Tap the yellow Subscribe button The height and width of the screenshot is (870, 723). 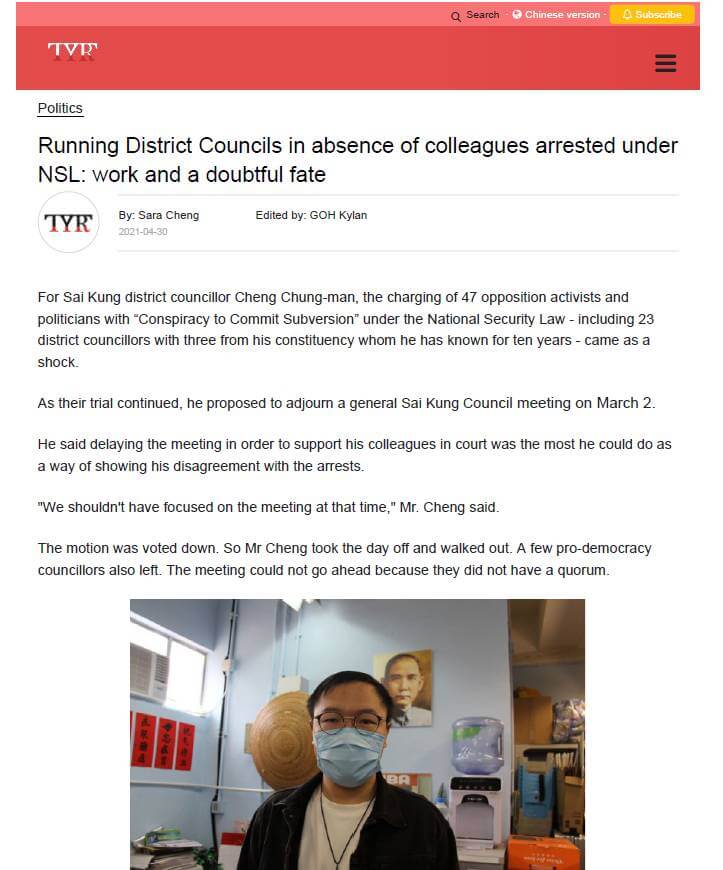pyautogui.click(x=651, y=15)
